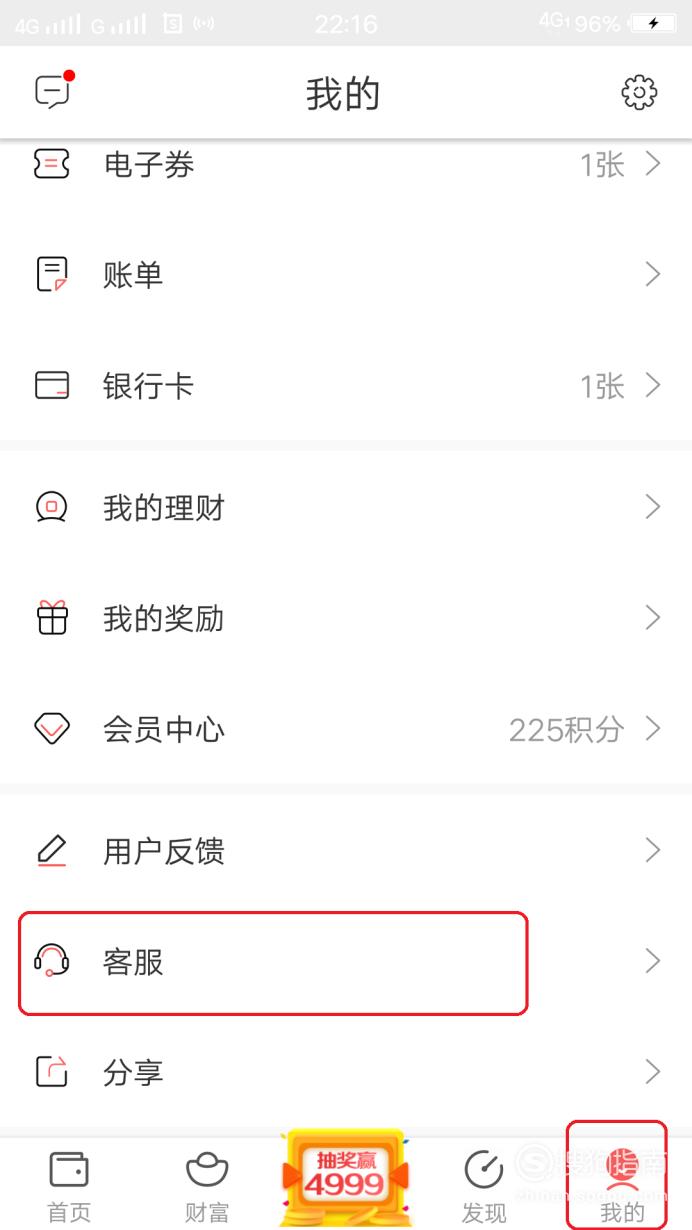Tap the 分享 share row

[346, 1072]
